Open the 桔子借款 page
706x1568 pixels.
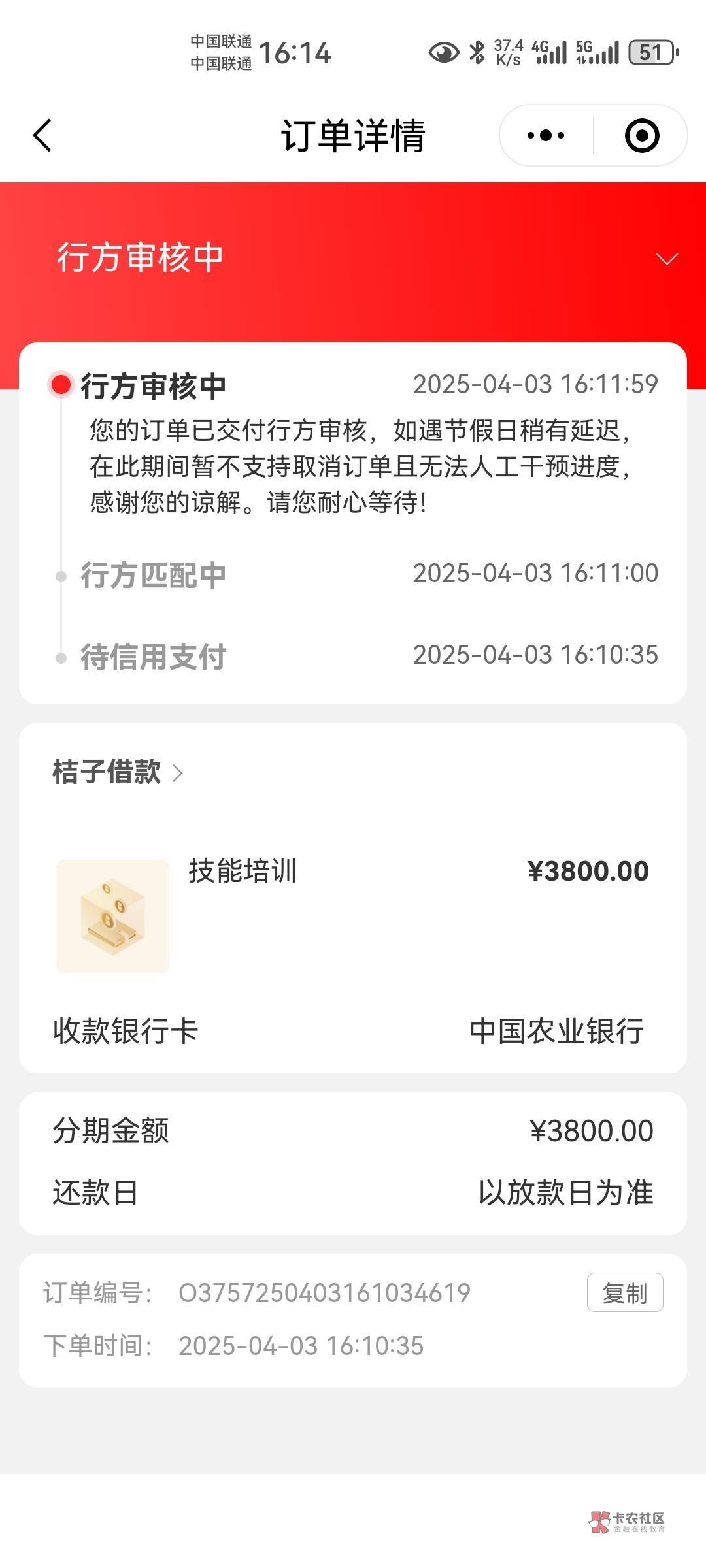click(118, 772)
